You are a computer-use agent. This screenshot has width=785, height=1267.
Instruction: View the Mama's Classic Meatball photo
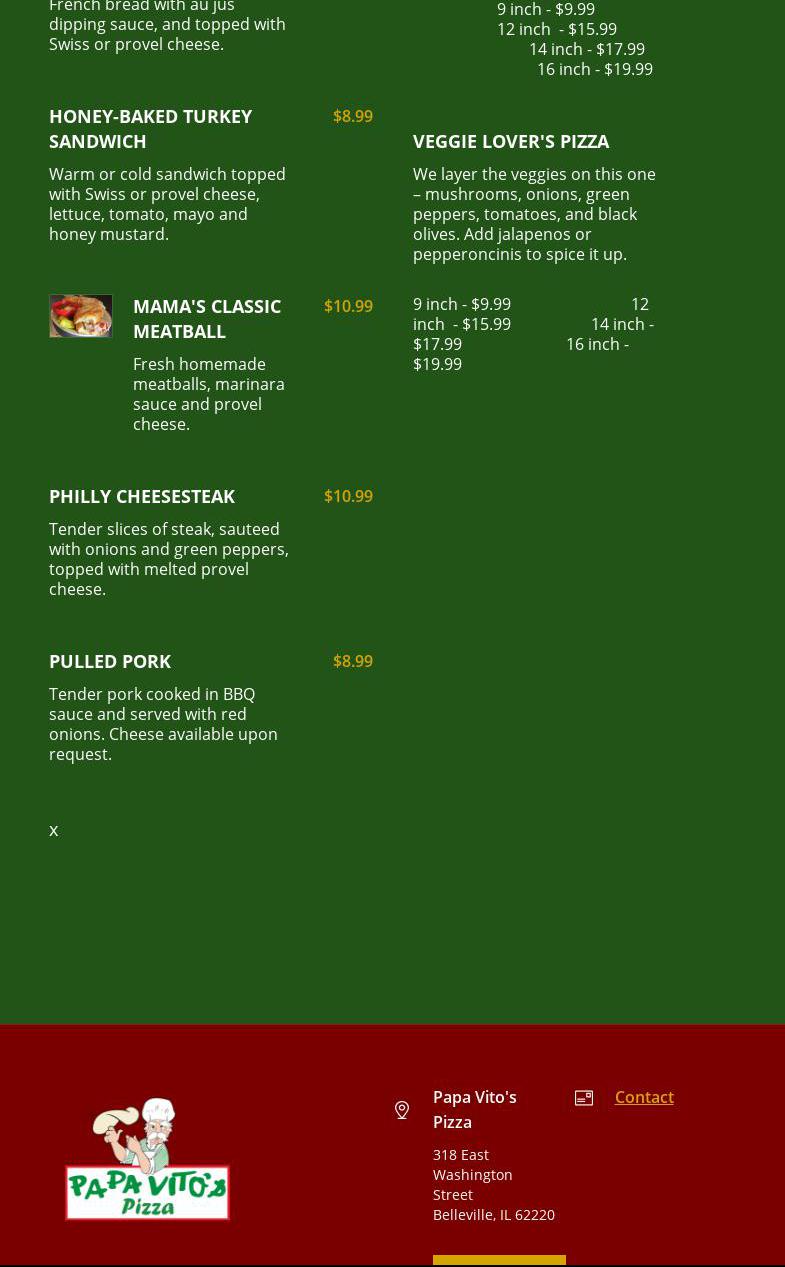click(x=81, y=316)
